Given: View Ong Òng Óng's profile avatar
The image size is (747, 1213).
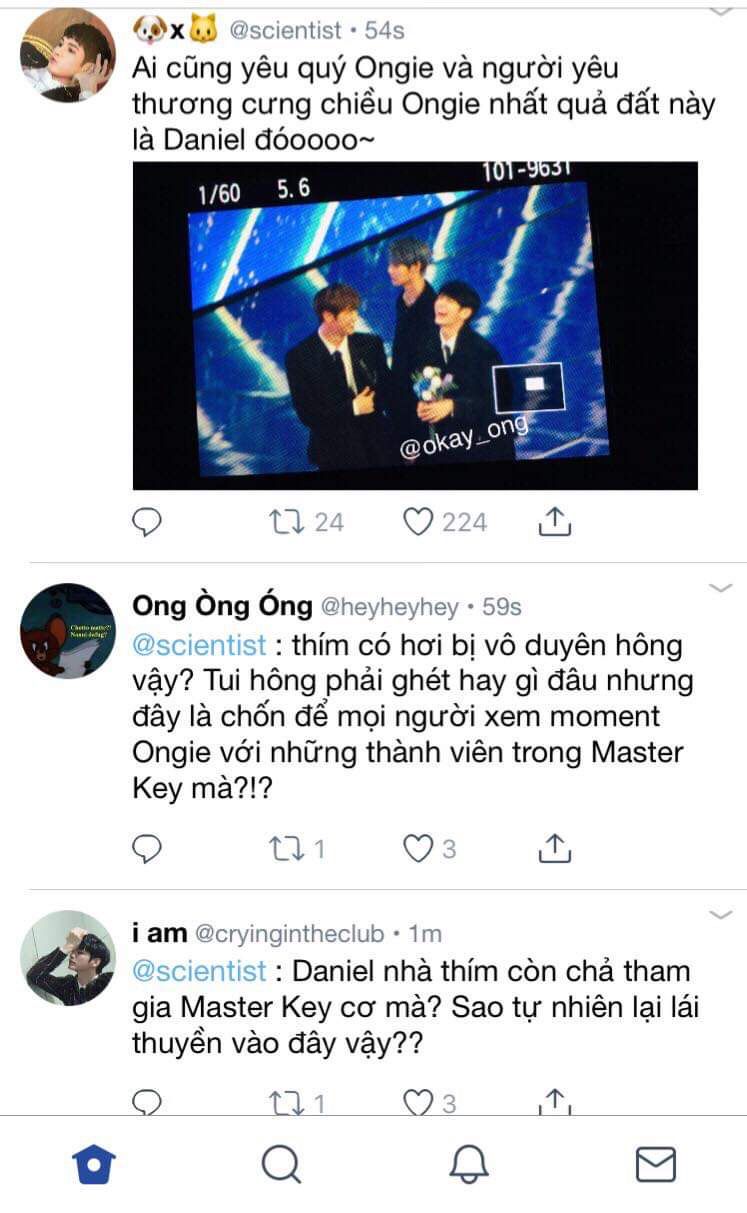Looking at the screenshot, I should tap(68, 631).
